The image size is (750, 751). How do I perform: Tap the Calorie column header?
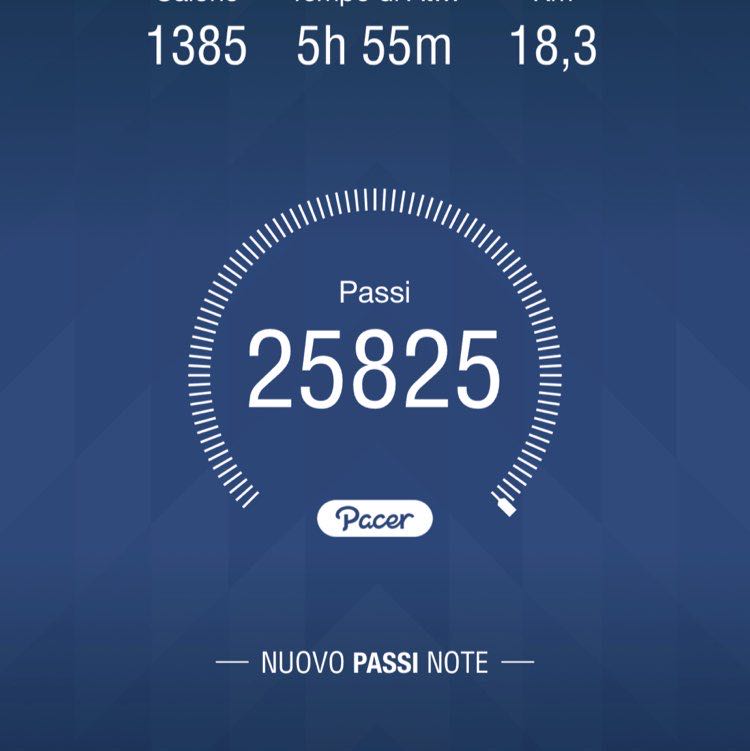(196, 5)
